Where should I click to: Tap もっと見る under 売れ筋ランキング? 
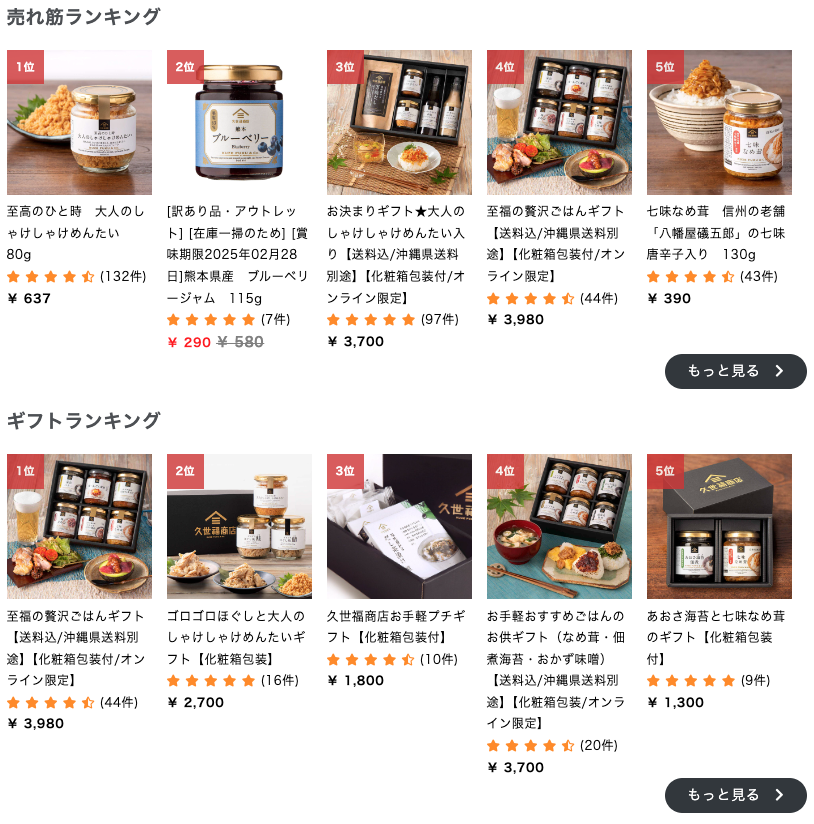735,371
